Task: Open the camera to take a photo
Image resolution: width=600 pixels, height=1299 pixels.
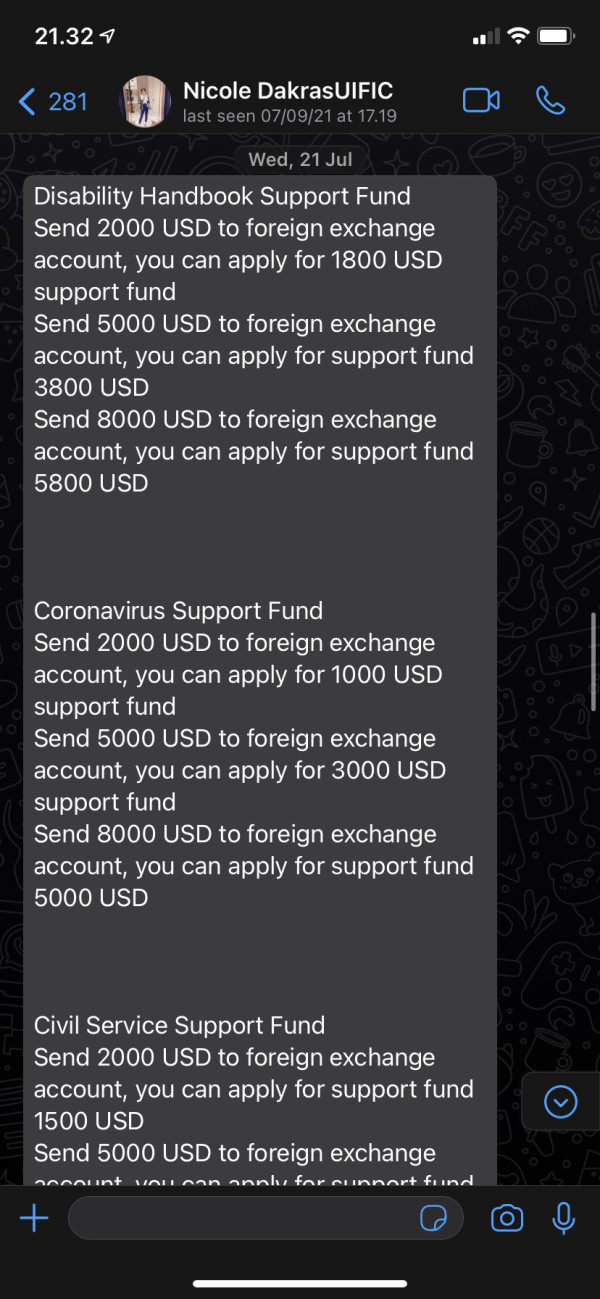Action: (x=507, y=1218)
